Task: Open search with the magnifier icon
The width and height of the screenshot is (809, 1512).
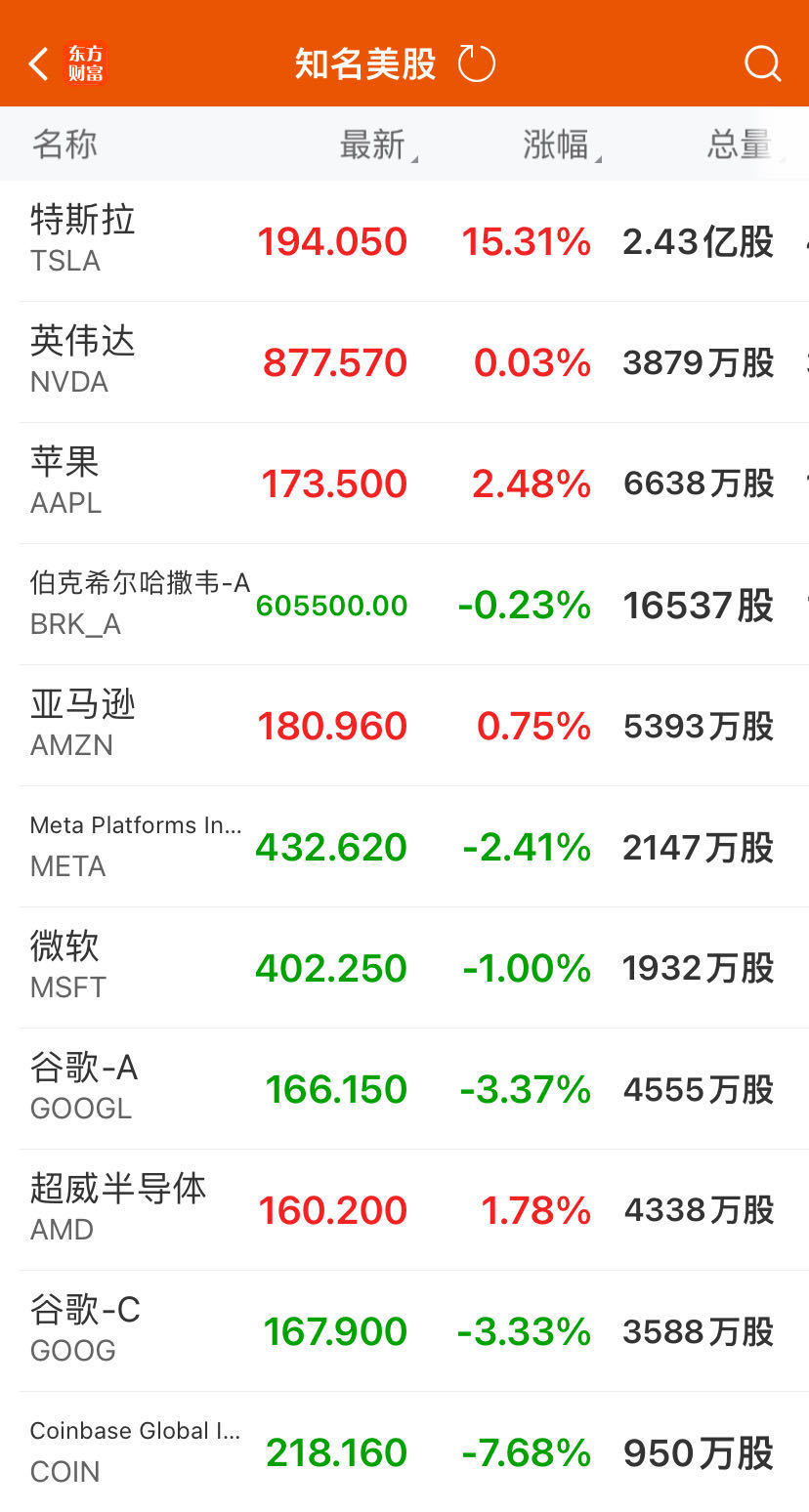Action: pyautogui.click(x=762, y=63)
